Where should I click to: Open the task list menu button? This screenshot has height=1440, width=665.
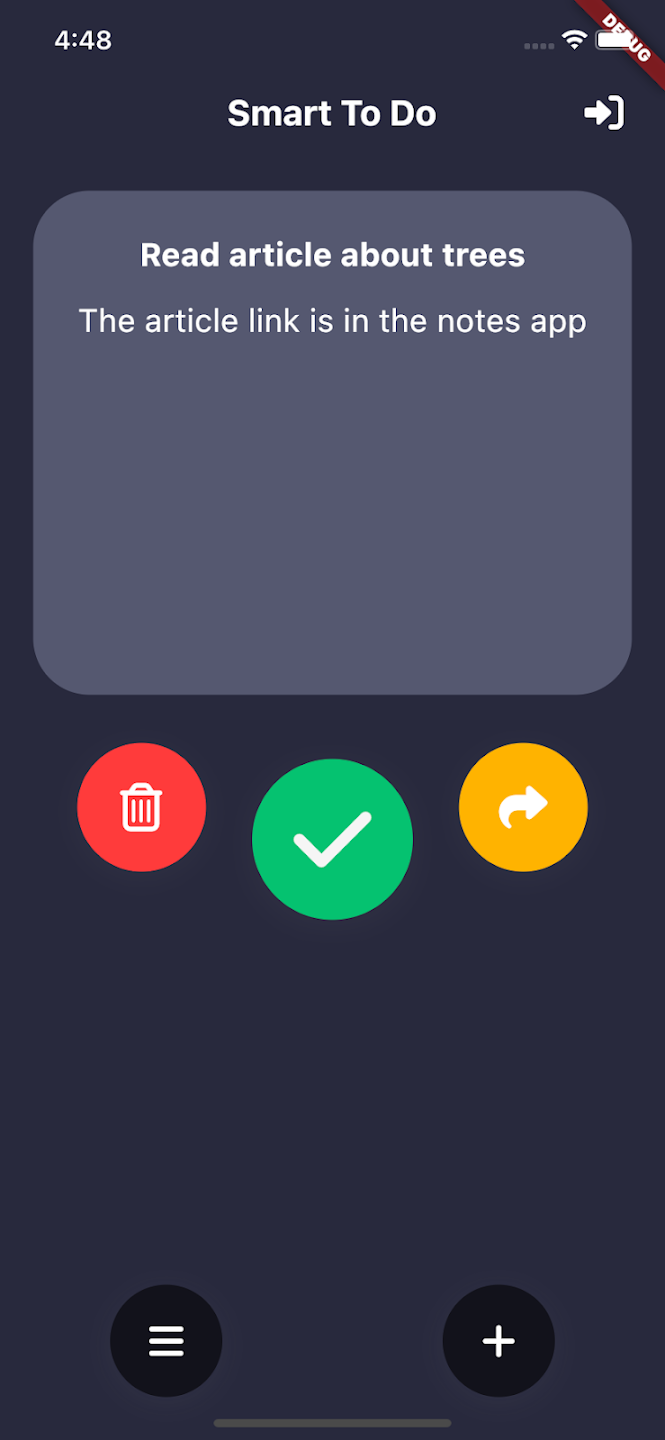tap(166, 1340)
